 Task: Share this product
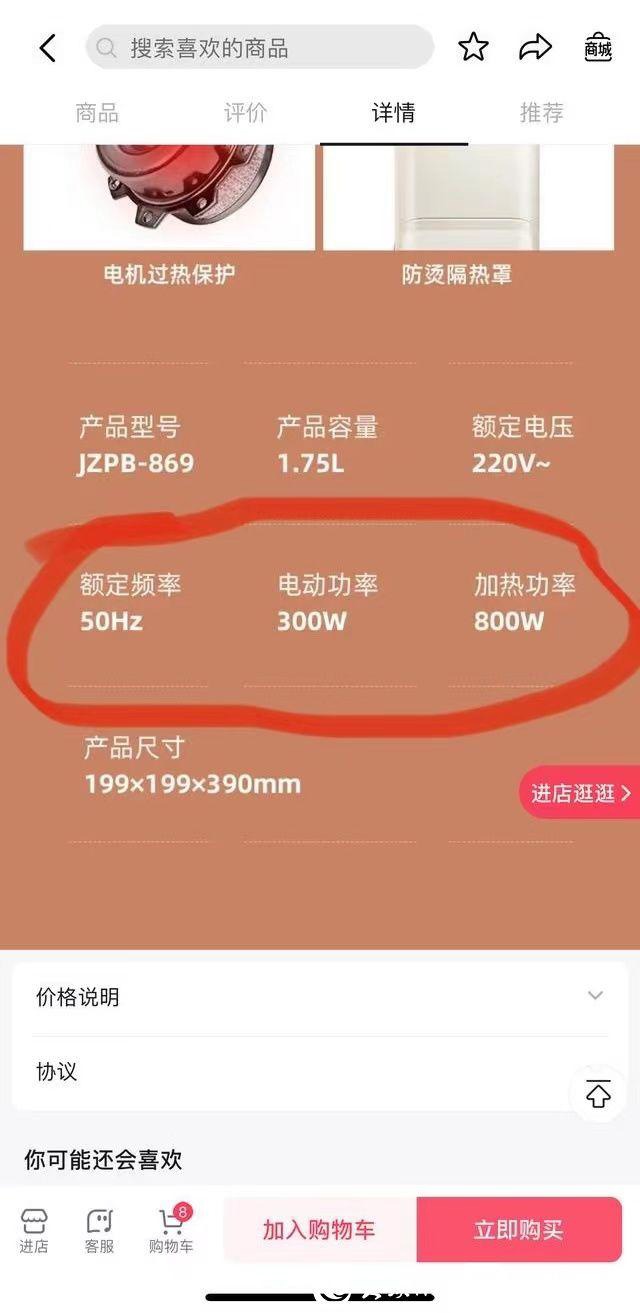(535, 47)
